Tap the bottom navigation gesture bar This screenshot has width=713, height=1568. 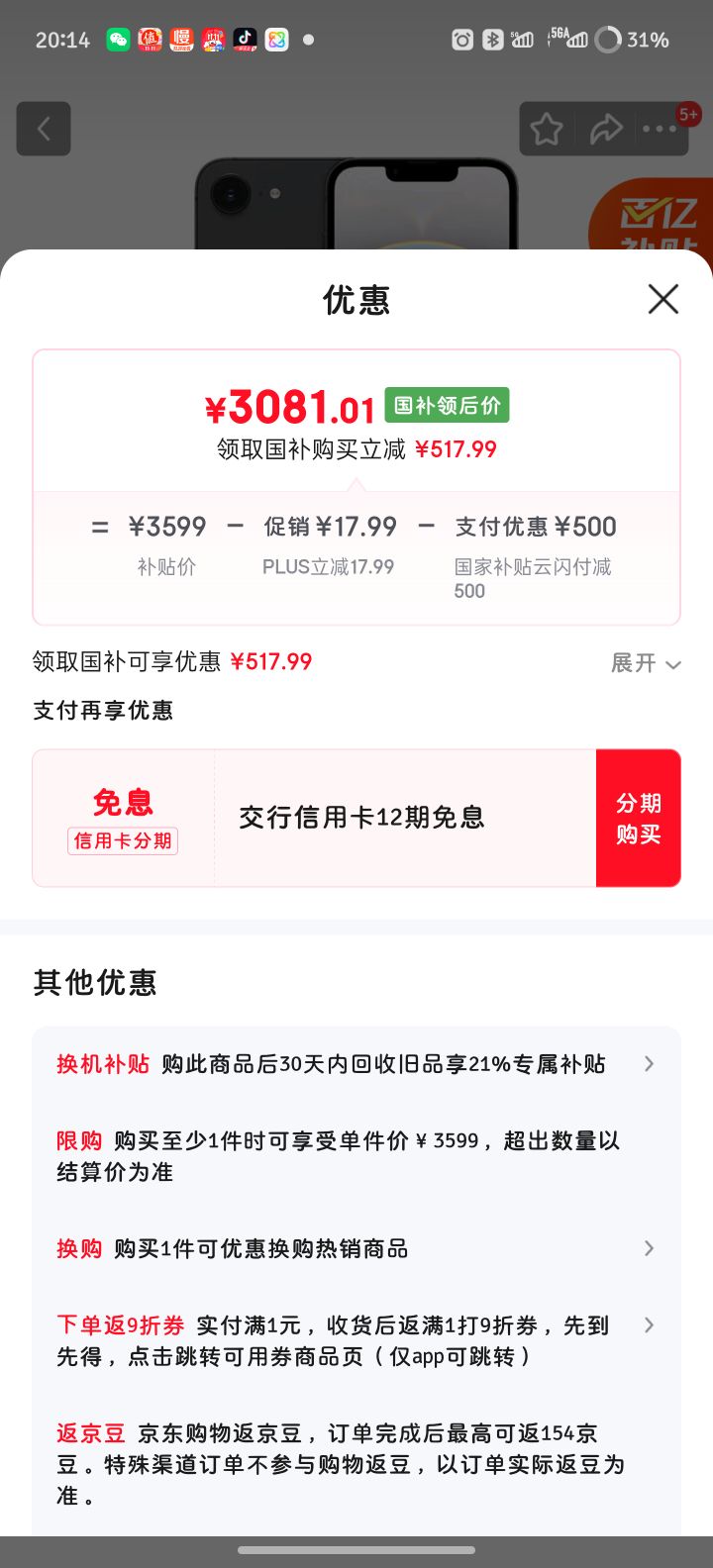(356, 1550)
